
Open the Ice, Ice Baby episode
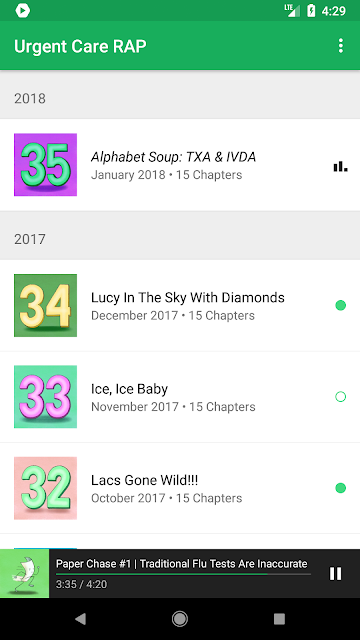click(180, 397)
